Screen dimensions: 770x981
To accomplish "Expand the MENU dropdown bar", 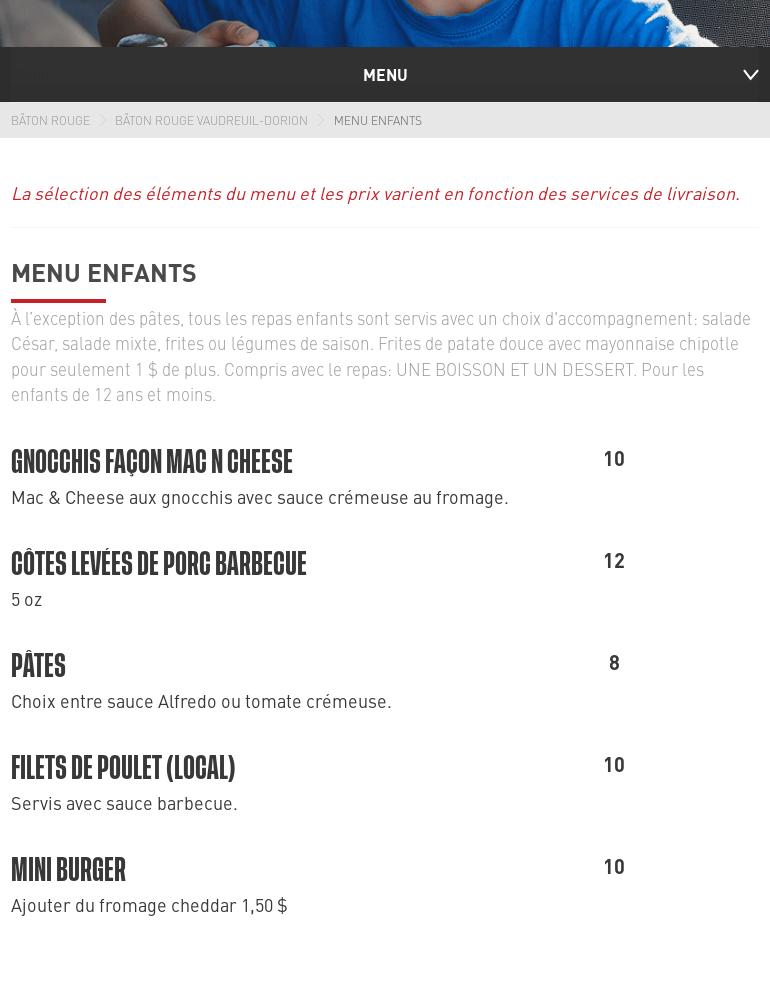I will coord(385,75).
